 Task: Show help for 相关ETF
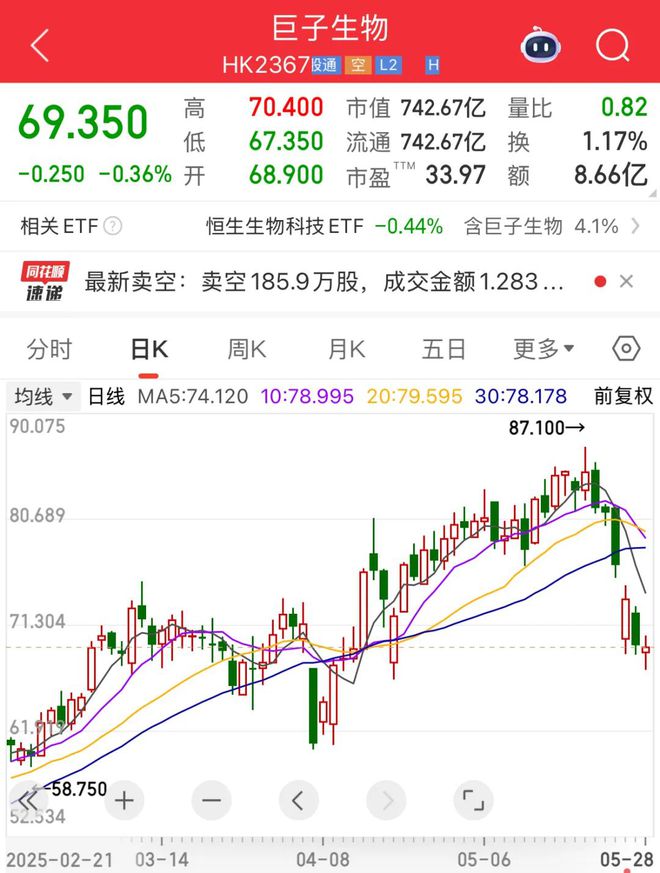click(x=113, y=226)
